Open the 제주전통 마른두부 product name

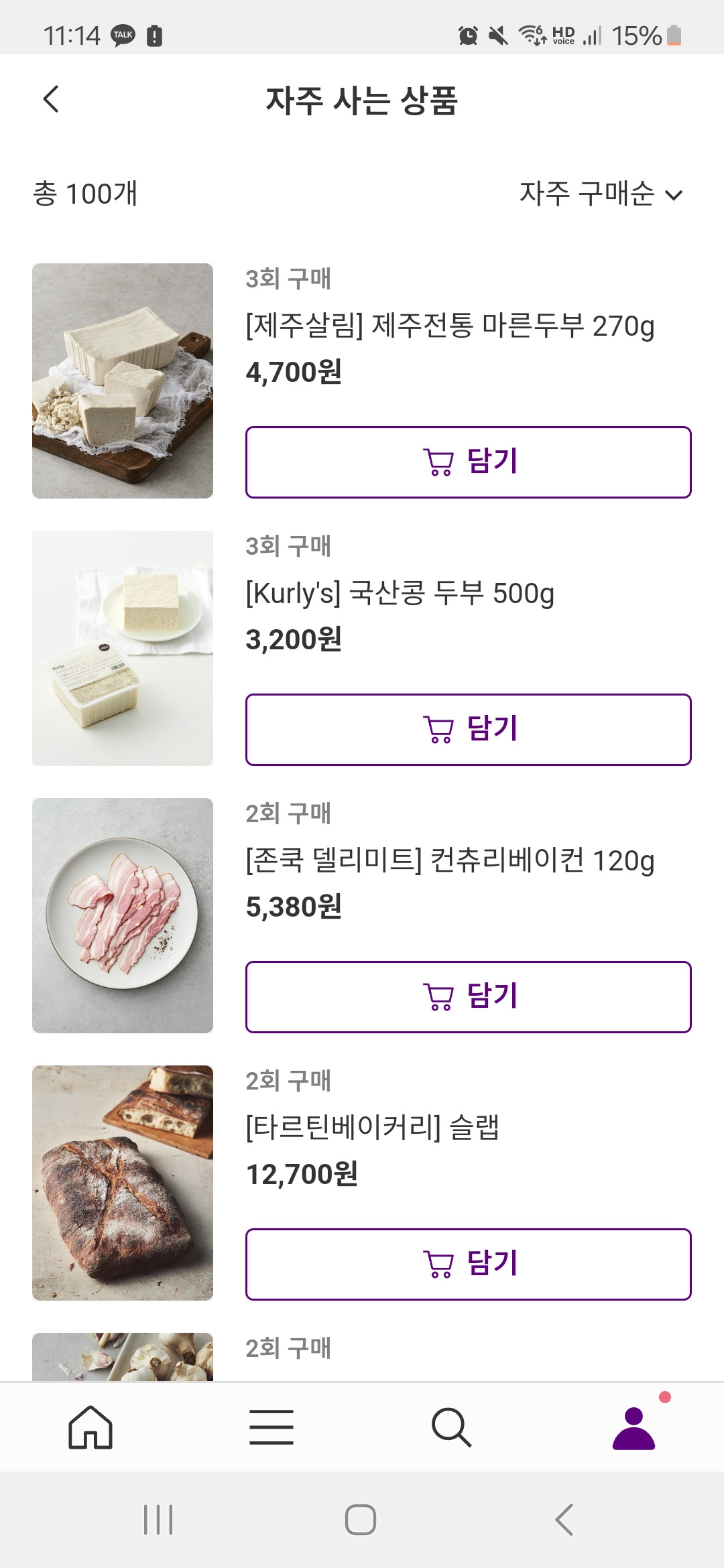tap(450, 326)
